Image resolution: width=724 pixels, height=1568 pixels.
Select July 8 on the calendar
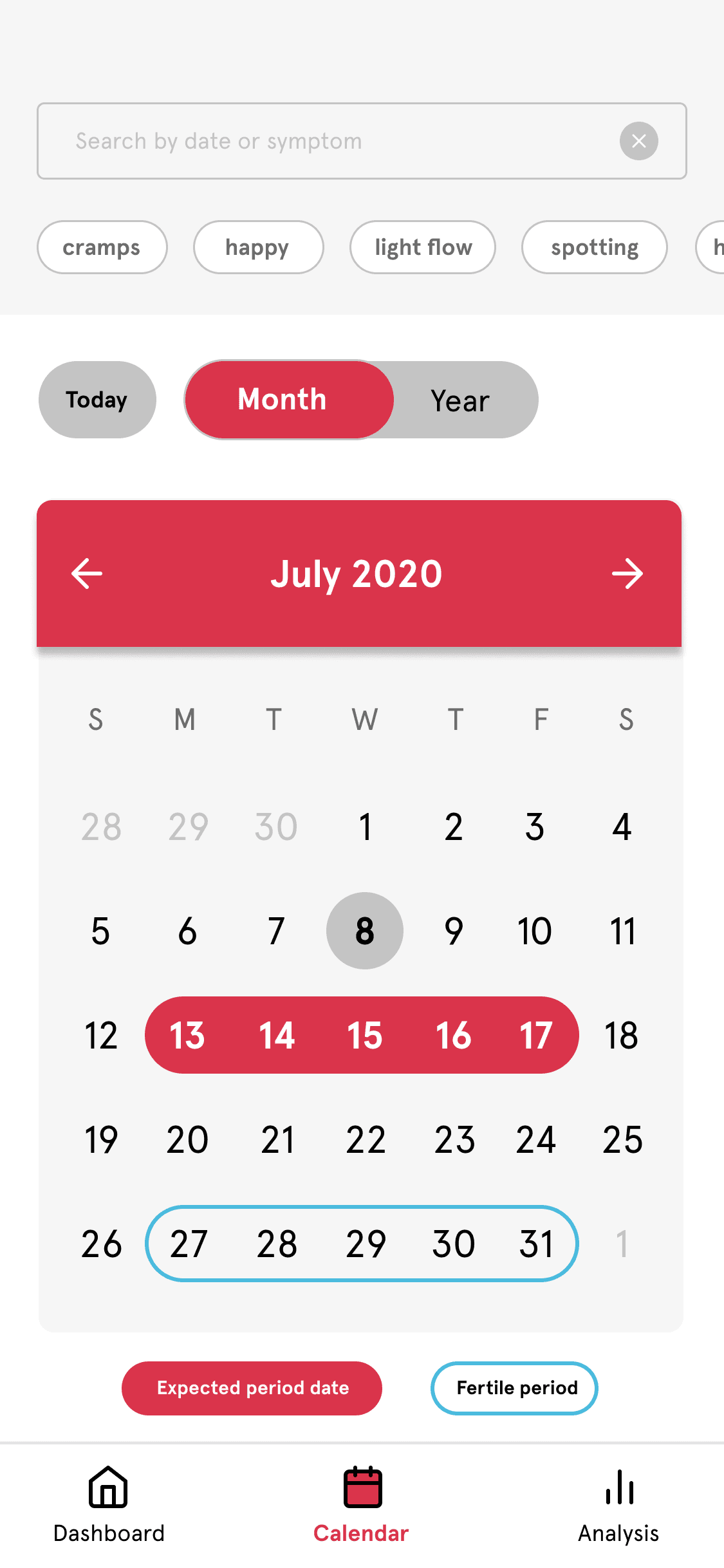click(365, 931)
